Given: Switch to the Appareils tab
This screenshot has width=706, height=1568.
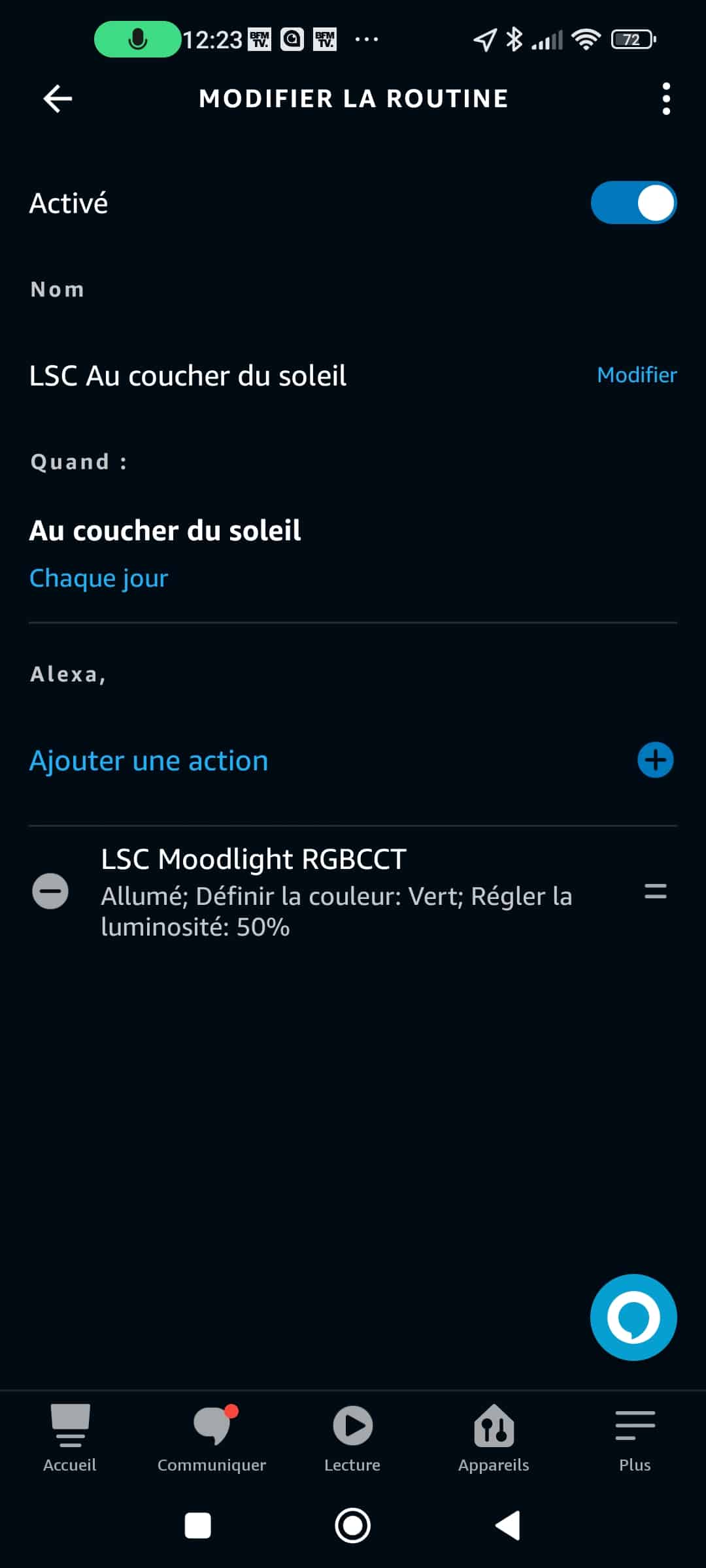Looking at the screenshot, I should pos(494,1438).
